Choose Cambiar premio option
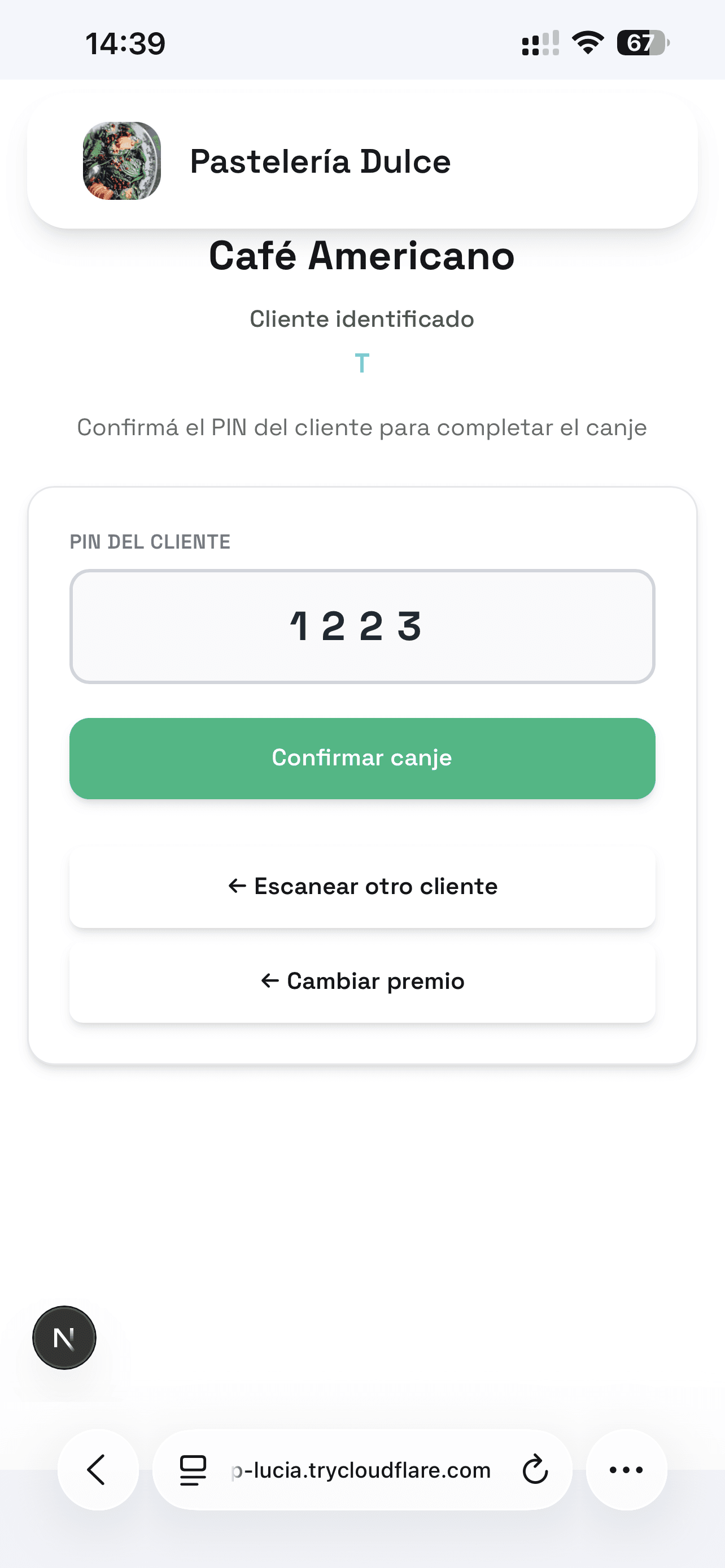Screen dimensions: 725x1568 pos(362,980)
